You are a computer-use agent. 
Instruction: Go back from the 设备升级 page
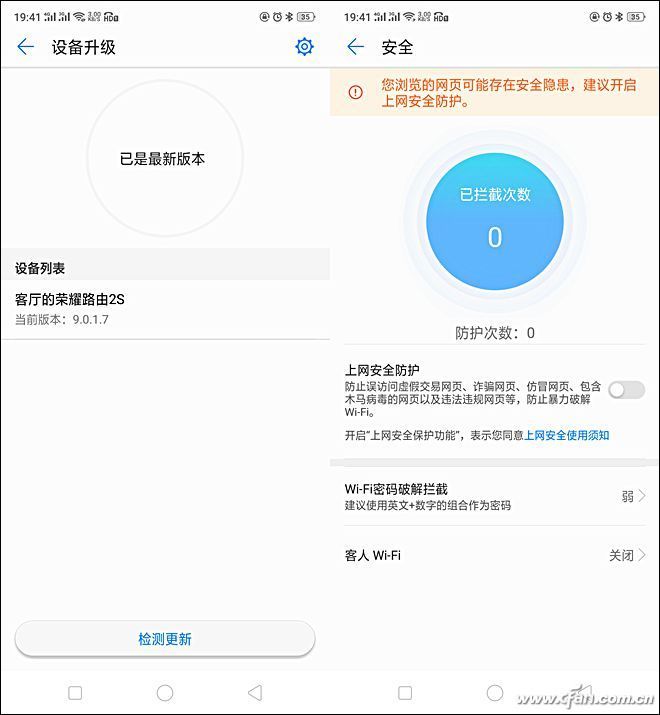point(26,47)
